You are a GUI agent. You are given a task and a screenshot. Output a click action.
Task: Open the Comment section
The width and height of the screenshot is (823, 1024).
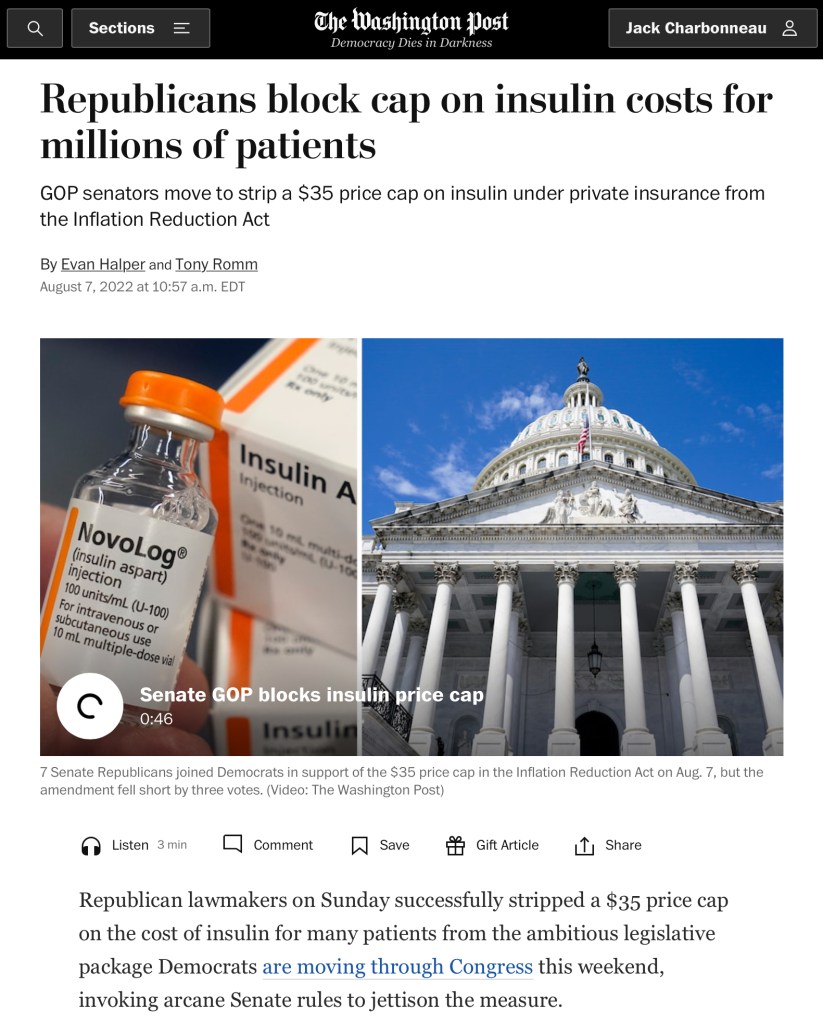click(268, 845)
